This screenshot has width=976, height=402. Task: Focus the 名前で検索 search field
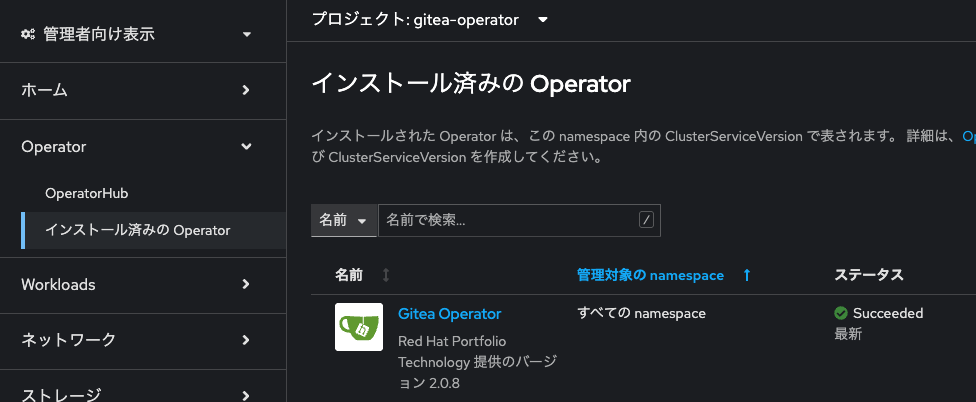[508, 220]
